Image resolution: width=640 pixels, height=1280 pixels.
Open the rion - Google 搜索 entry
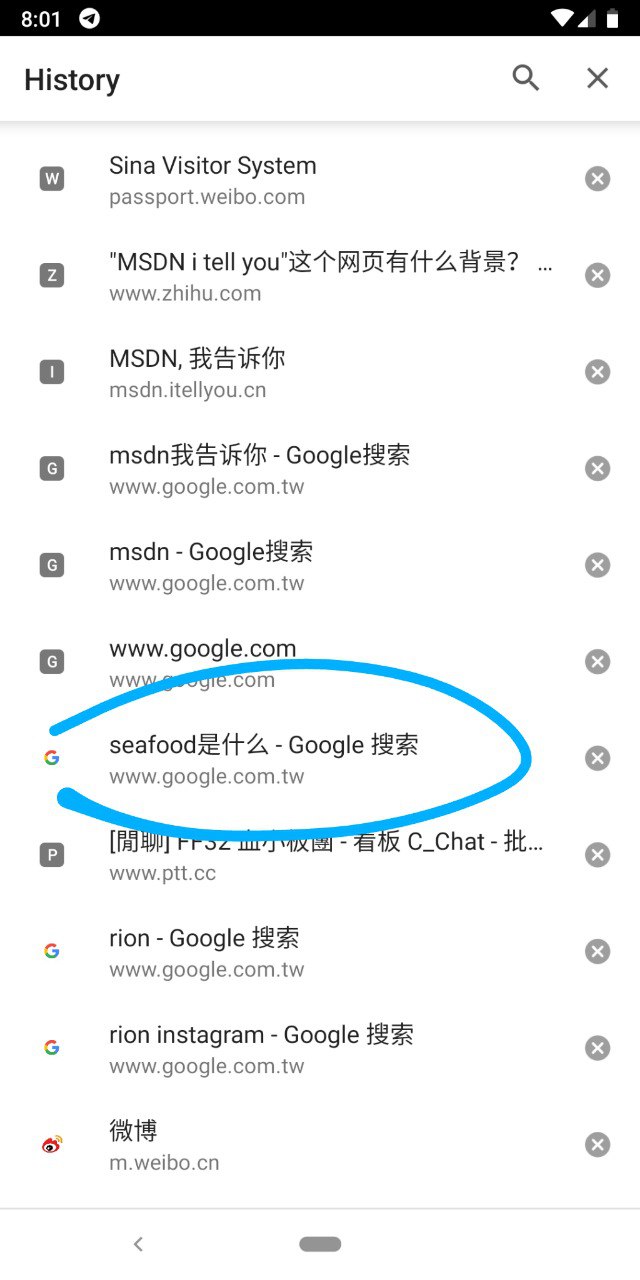tap(300, 952)
